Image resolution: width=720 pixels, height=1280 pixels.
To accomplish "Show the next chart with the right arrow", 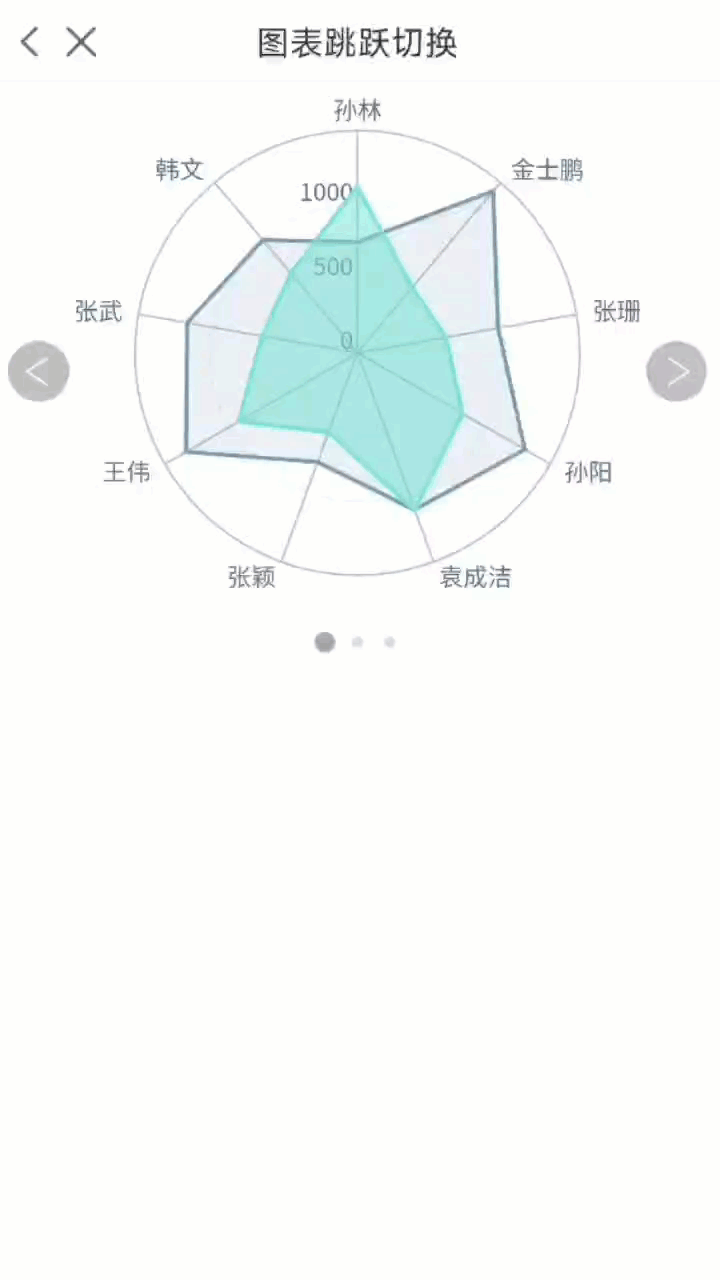I will (677, 372).
